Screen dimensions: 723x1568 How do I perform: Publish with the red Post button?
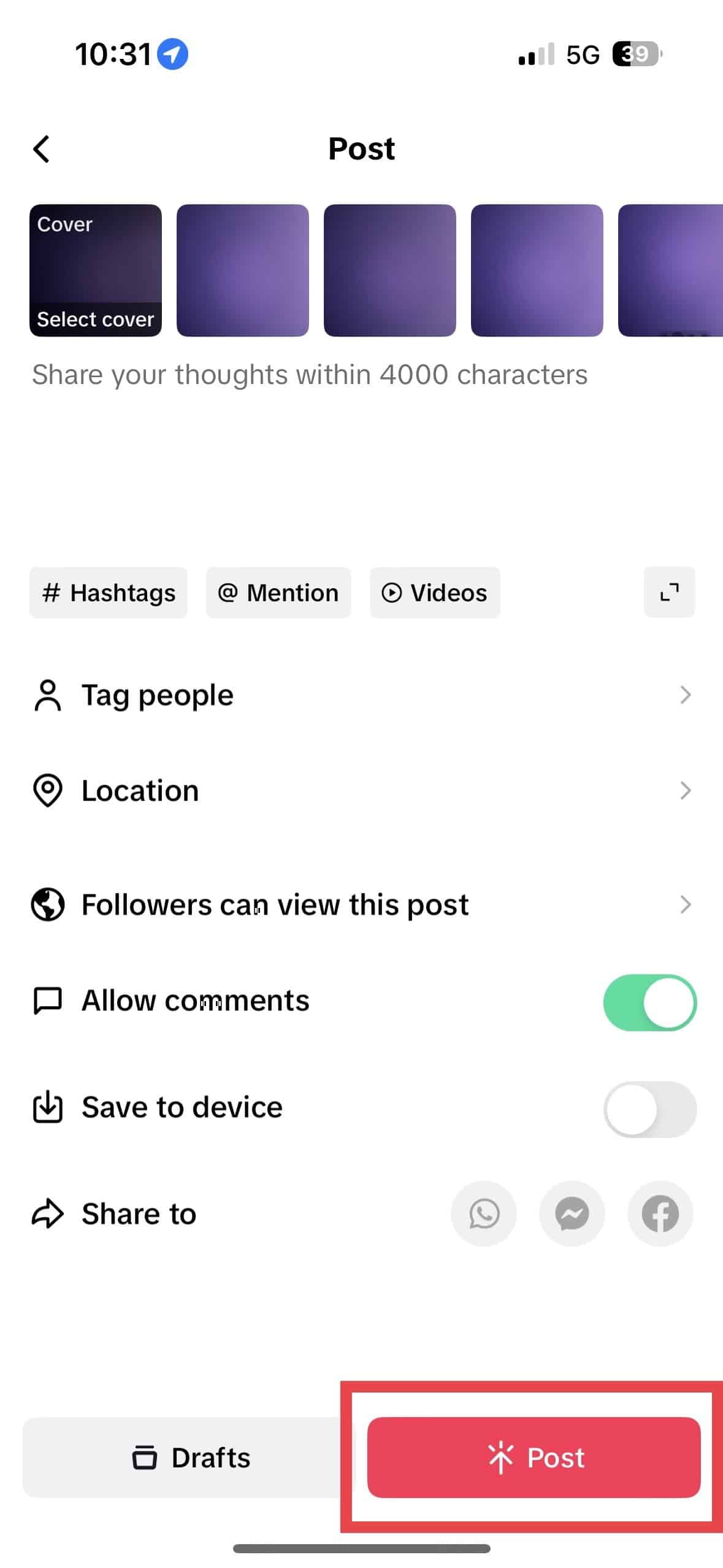[534, 1458]
